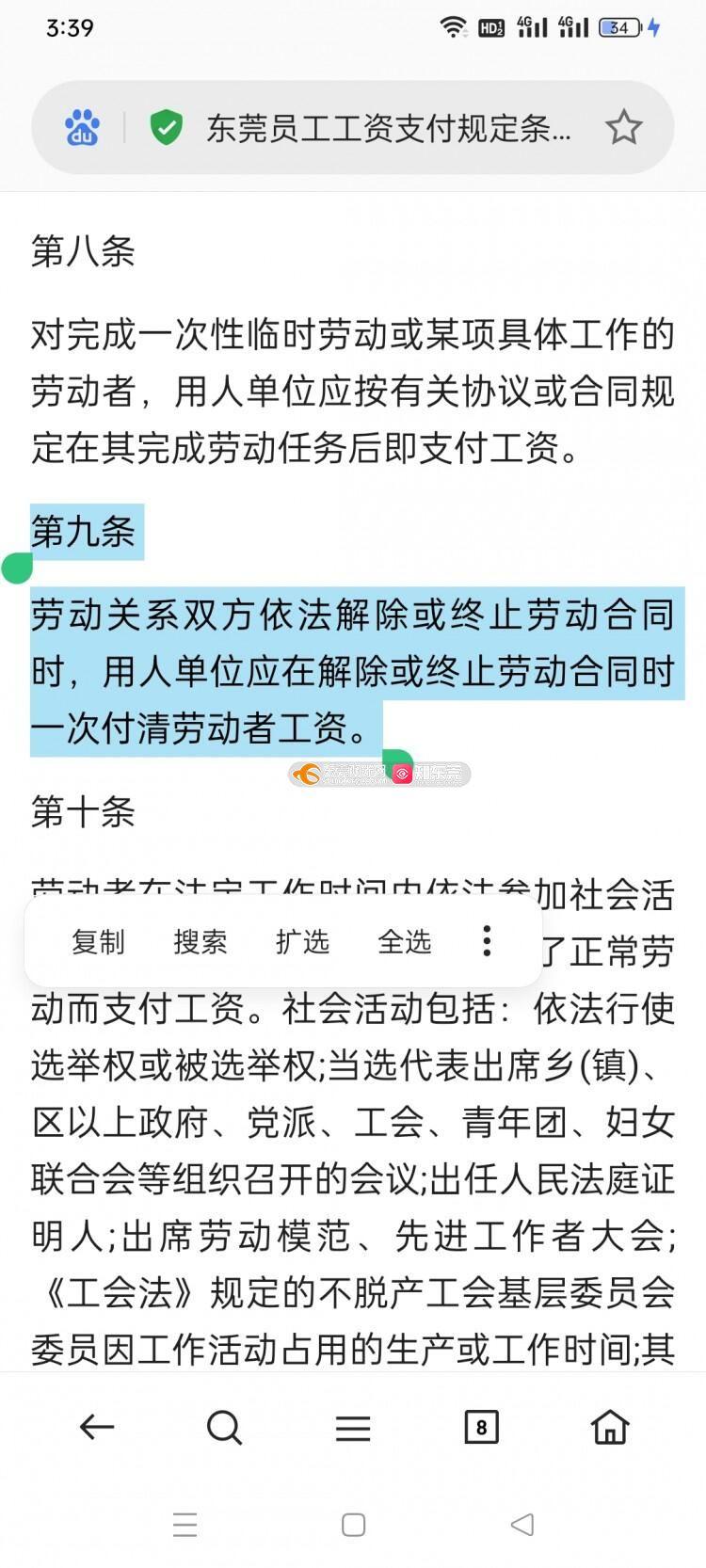The height and width of the screenshot is (1568, 706).
Task: Go back with the browser back arrow
Action: pos(96,1428)
